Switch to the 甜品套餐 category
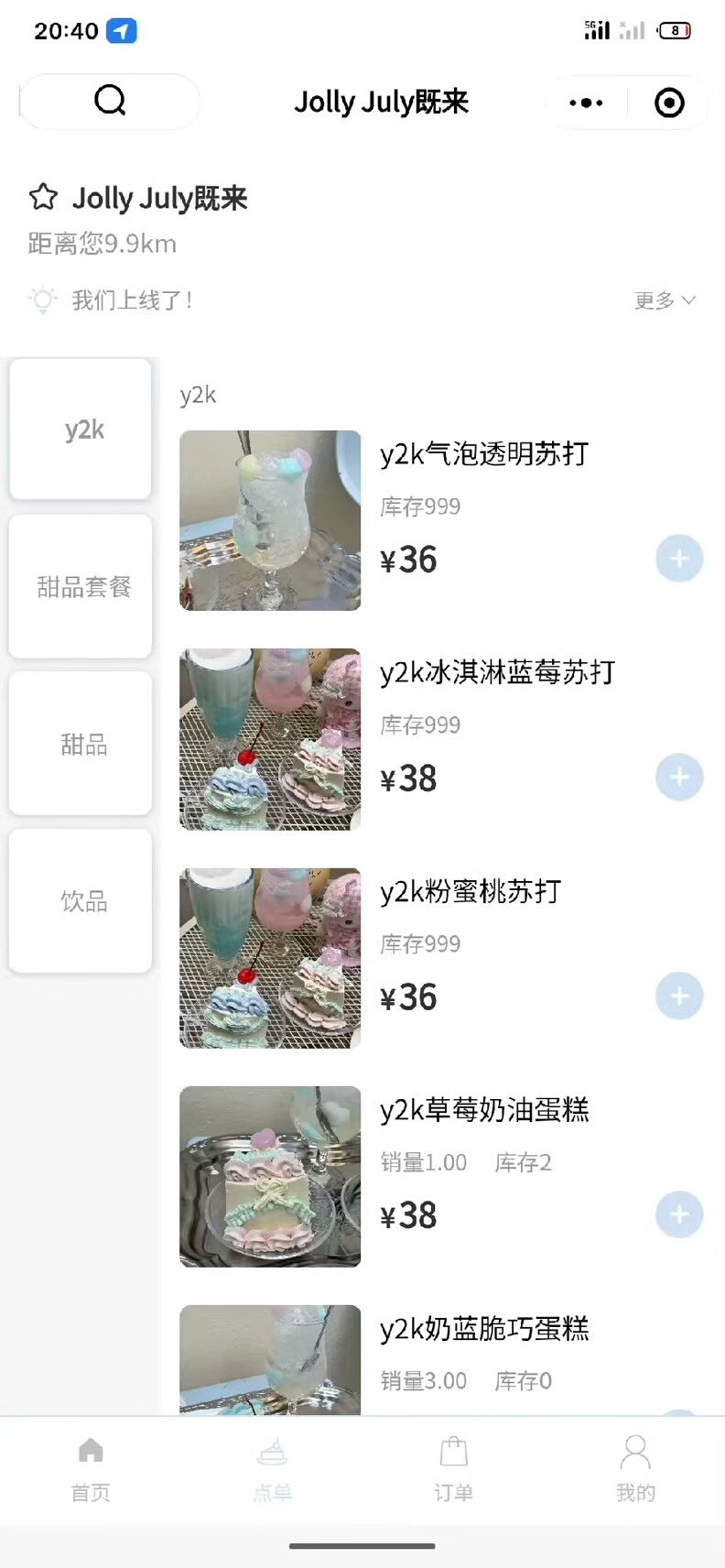 81,586
